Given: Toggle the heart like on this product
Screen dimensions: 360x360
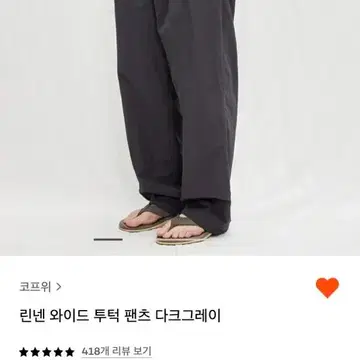Looking at the screenshot, I should 327,287.
